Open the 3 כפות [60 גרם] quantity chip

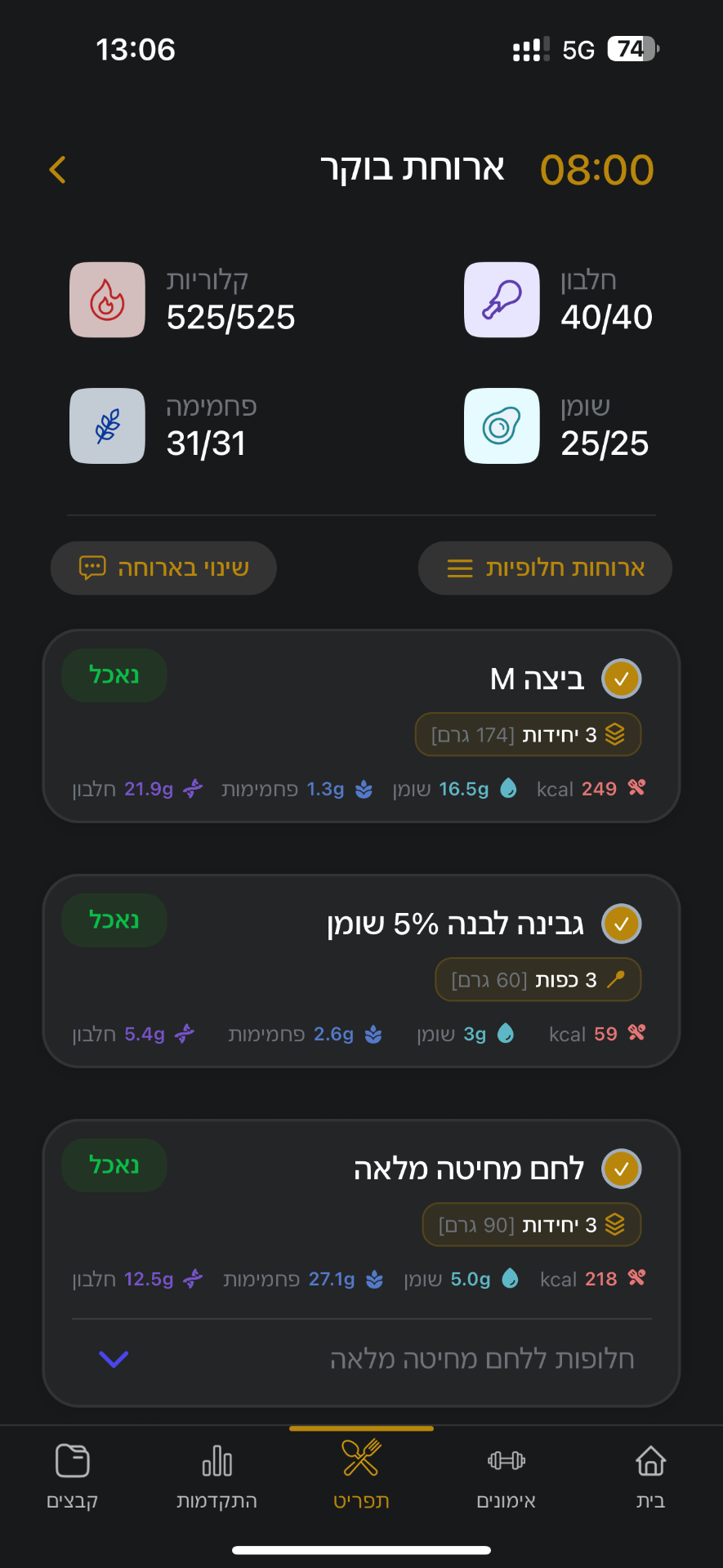pyautogui.click(x=538, y=979)
